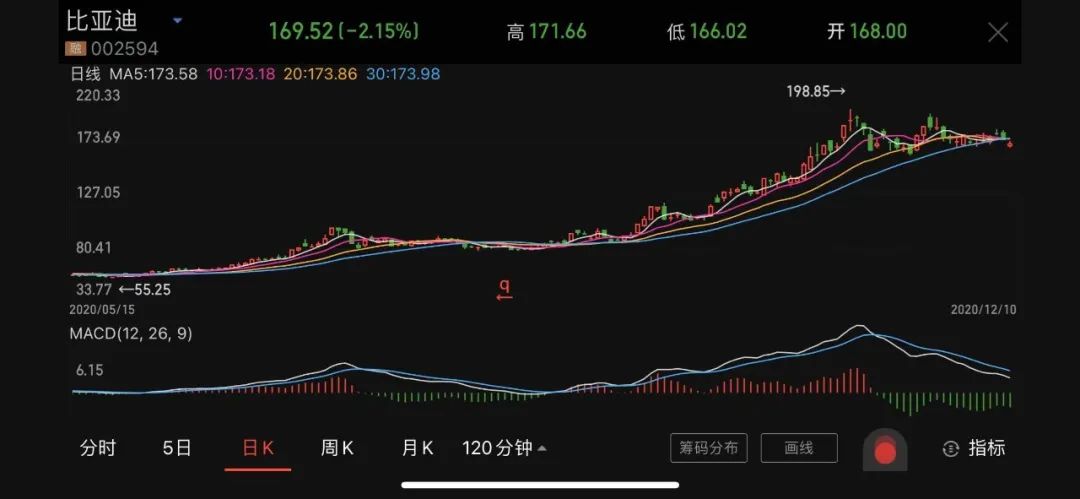1080x499 pixels.
Task: Close the landscape chart view
Action: (997, 32)
